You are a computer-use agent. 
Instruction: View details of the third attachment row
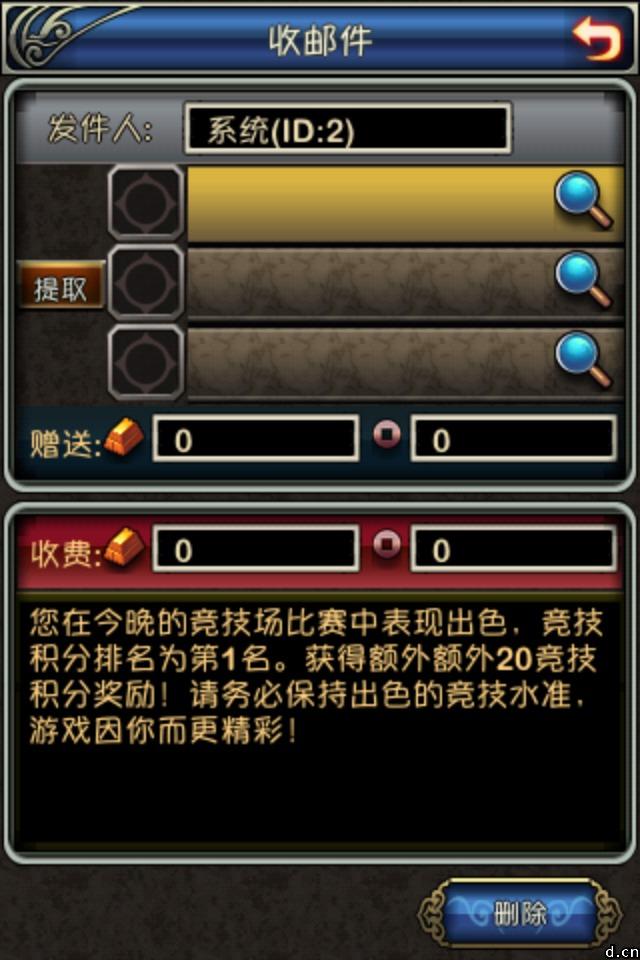[x=583, y=358]
